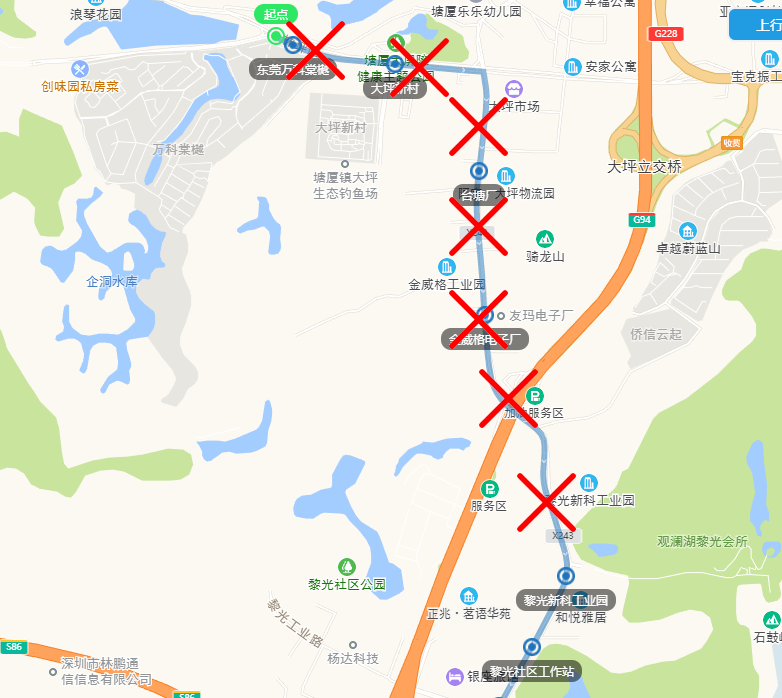Select the 大坪新村 bus stop marker

point(395,65)
